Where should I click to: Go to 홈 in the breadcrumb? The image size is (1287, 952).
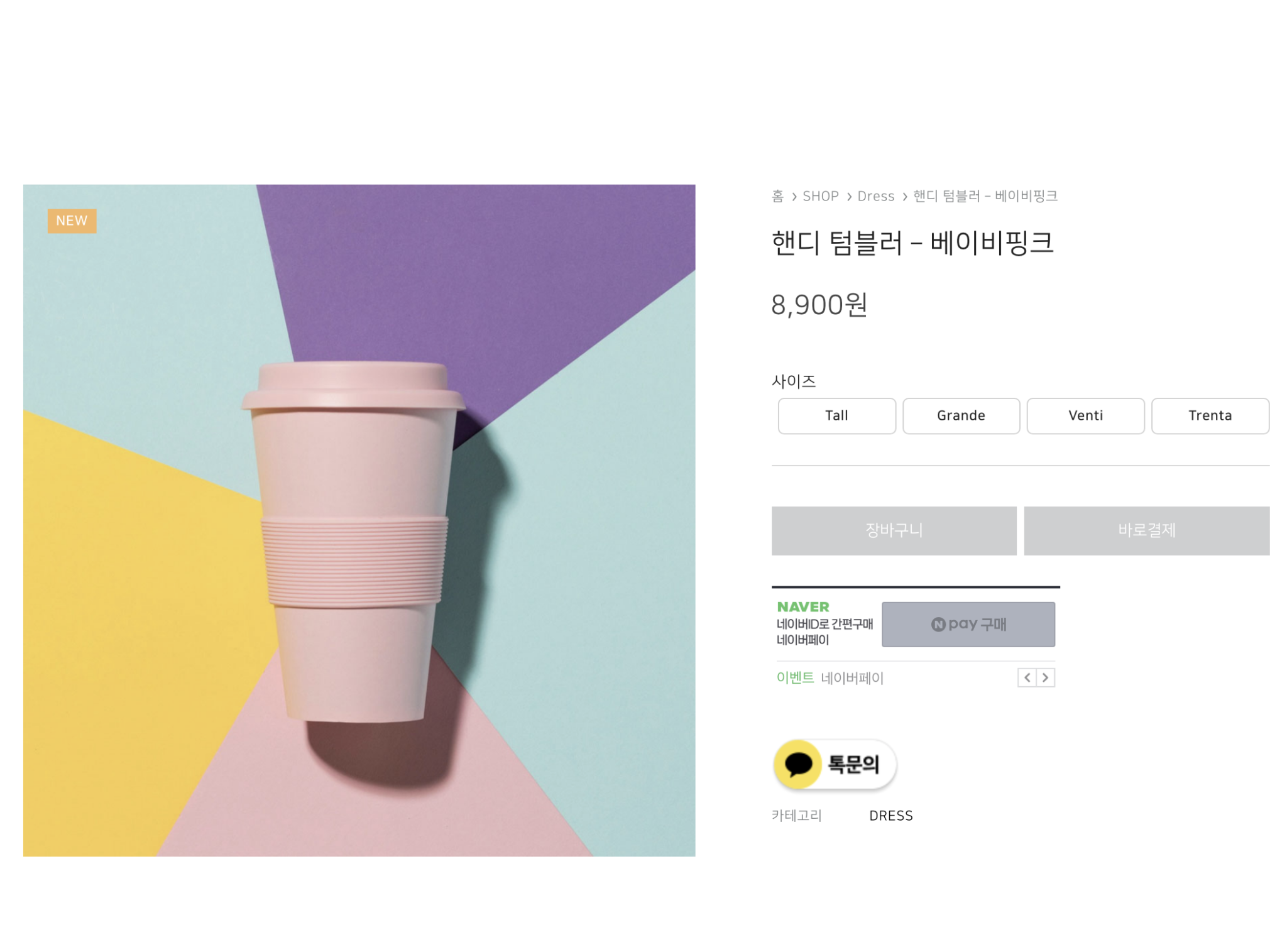tap(777, 196)
